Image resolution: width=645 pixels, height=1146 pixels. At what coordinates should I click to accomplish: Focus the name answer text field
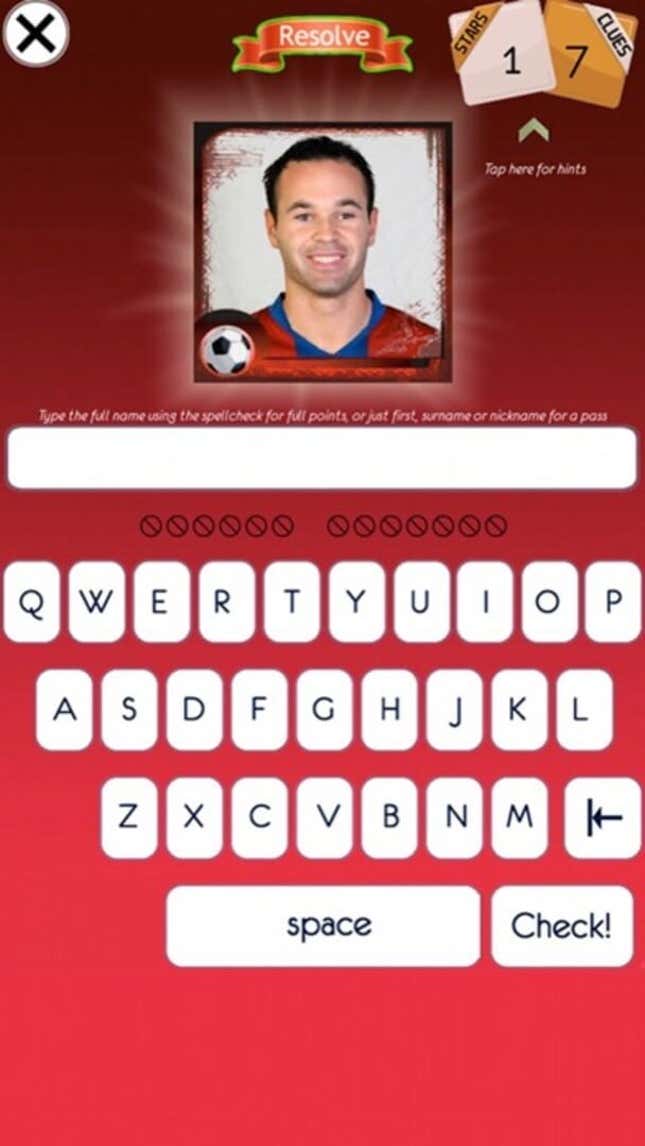pos(322,459)
